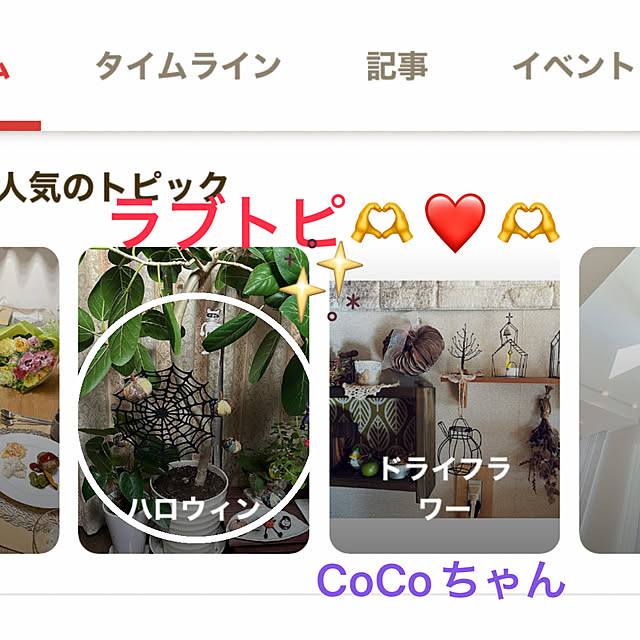Open the 記事 tab
Image resolution: width=640 pixels, height=640 pixels.
tap(397, 67)
